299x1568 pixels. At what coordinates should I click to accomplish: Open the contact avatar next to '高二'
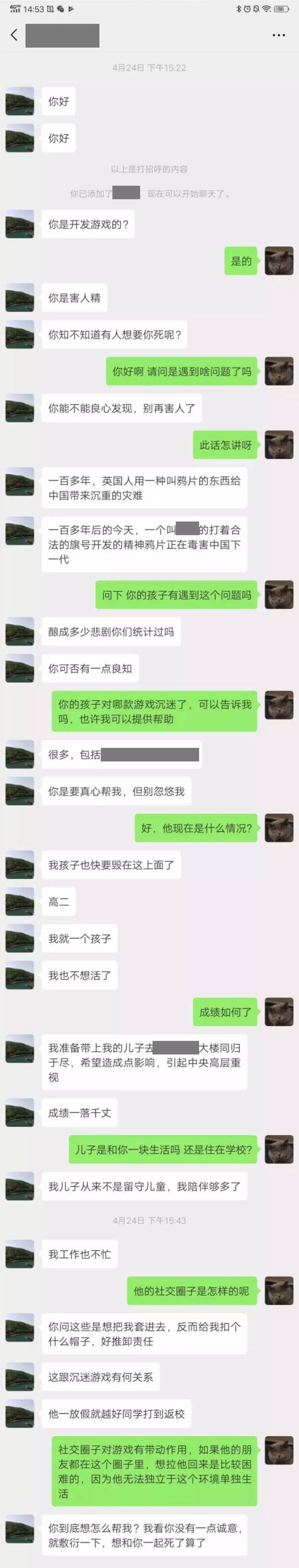(19, 902)
